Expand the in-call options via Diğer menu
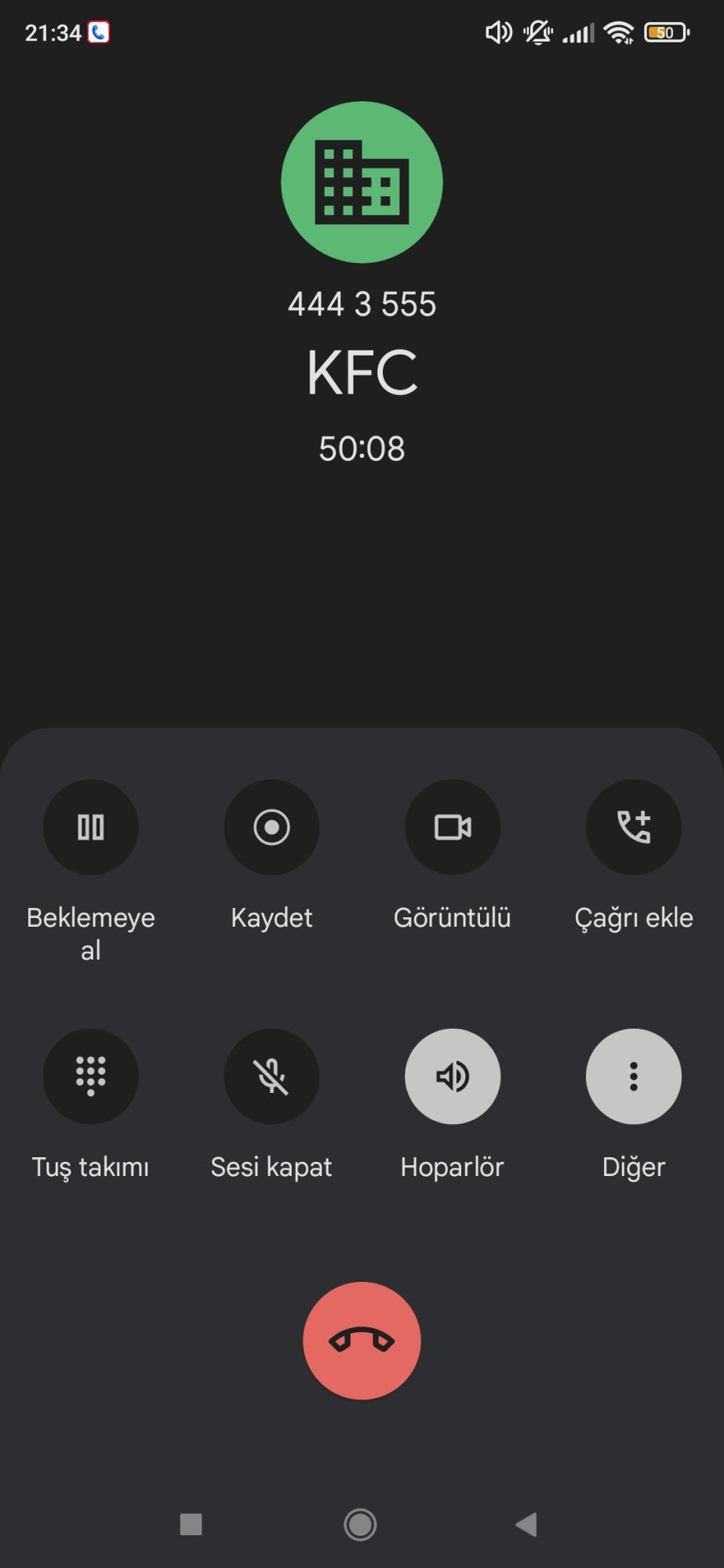This screenshot has width=724, height=1568. pyautogui.click(x=633, y=1076)
